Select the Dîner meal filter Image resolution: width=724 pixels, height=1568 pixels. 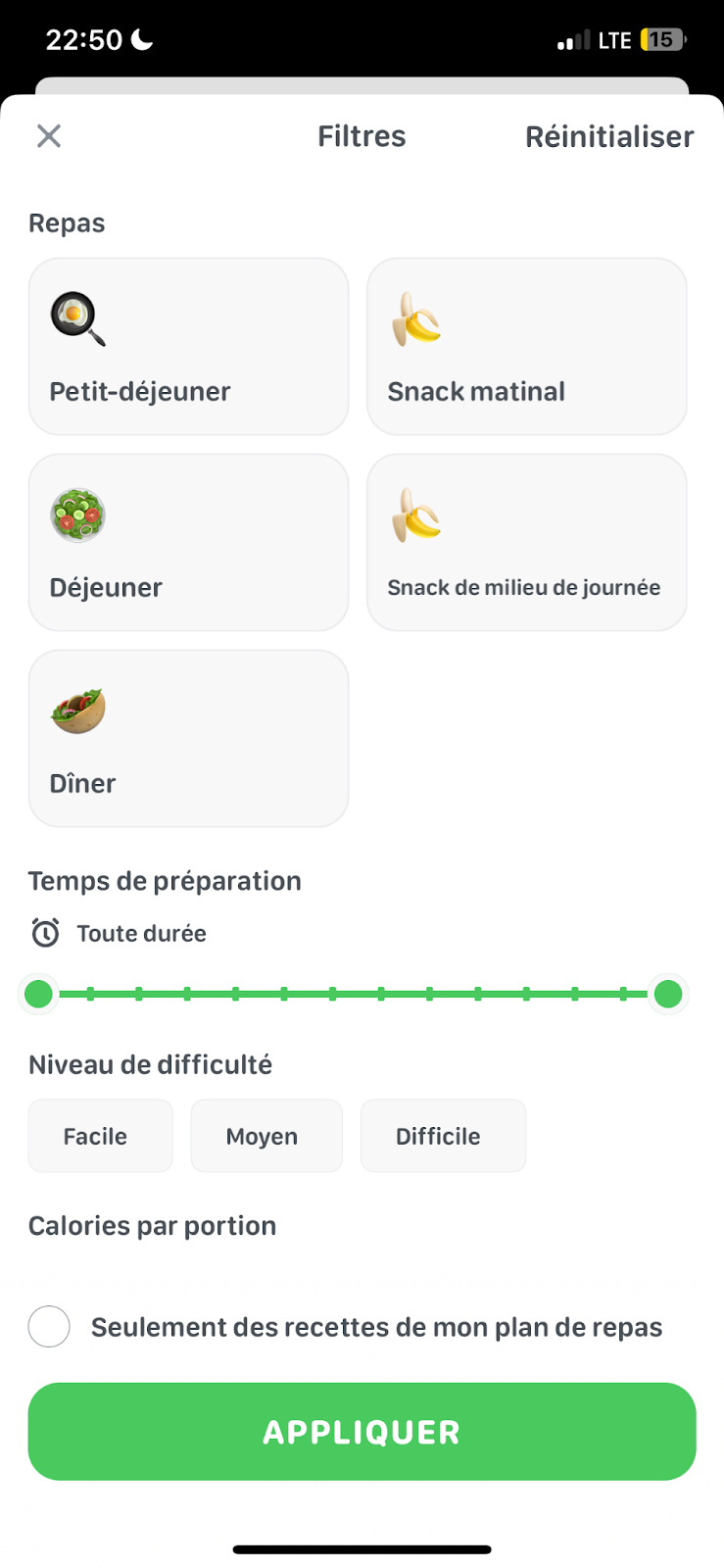tap(188, 739)
